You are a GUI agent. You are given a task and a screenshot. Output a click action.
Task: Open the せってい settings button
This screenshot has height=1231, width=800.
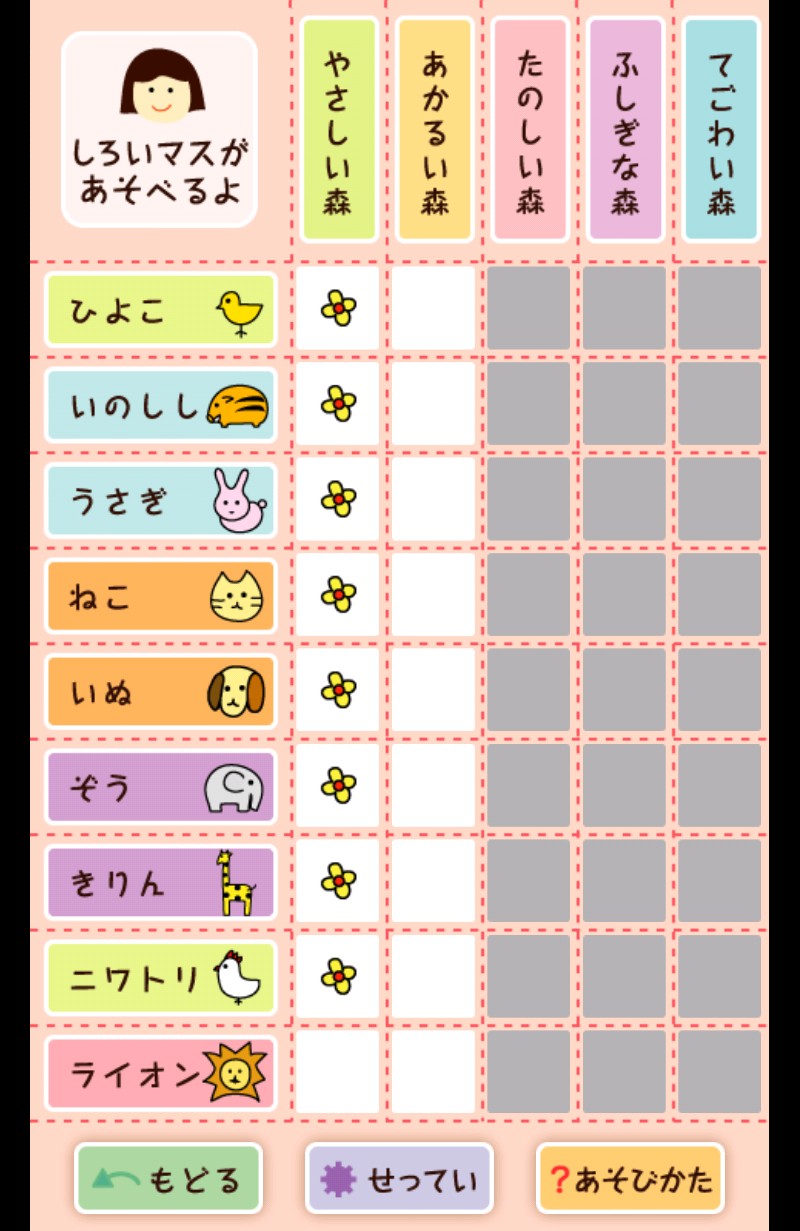point(399,1178)
